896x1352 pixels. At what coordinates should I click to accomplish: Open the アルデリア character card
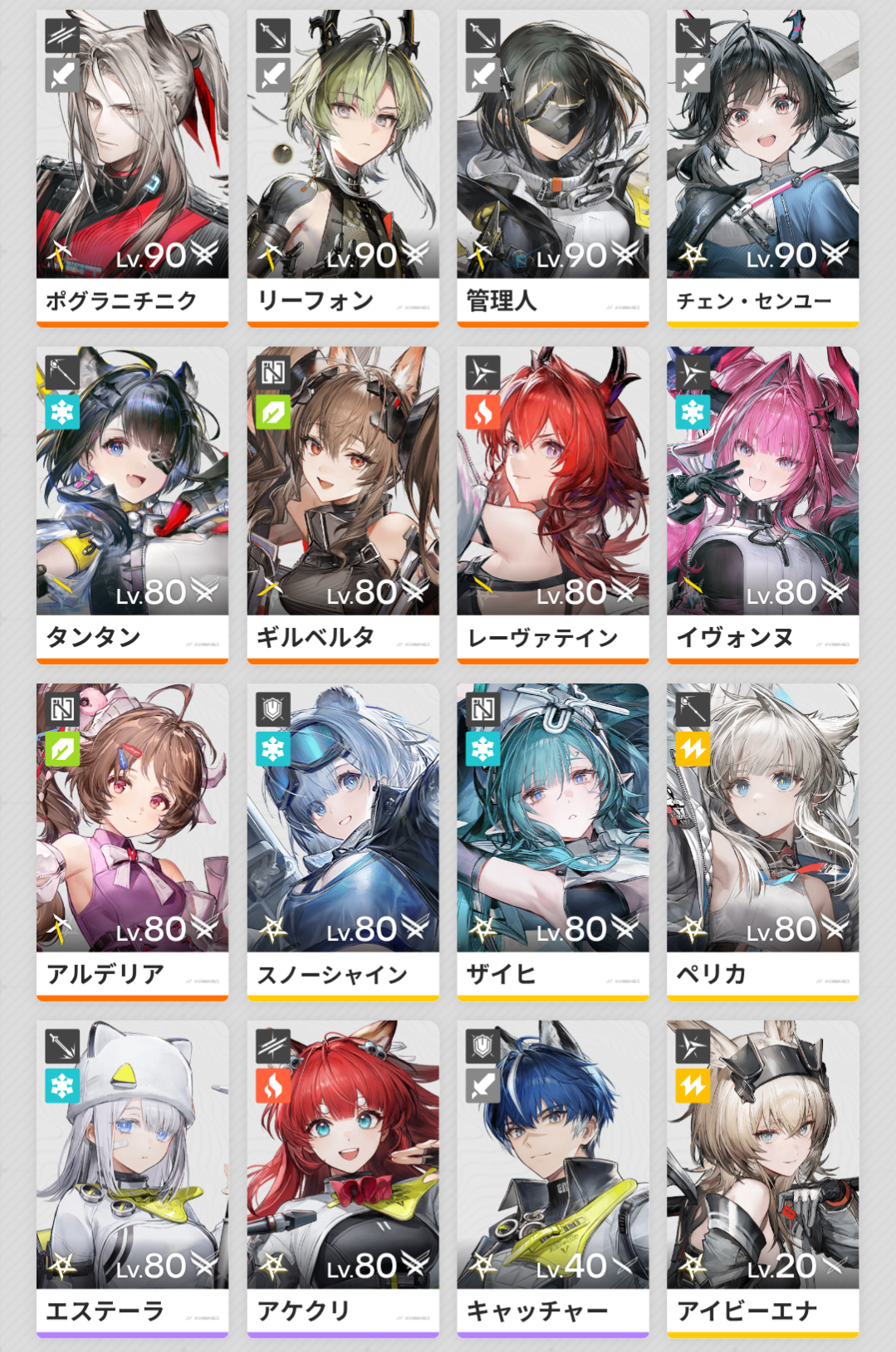tap(132, 840)
